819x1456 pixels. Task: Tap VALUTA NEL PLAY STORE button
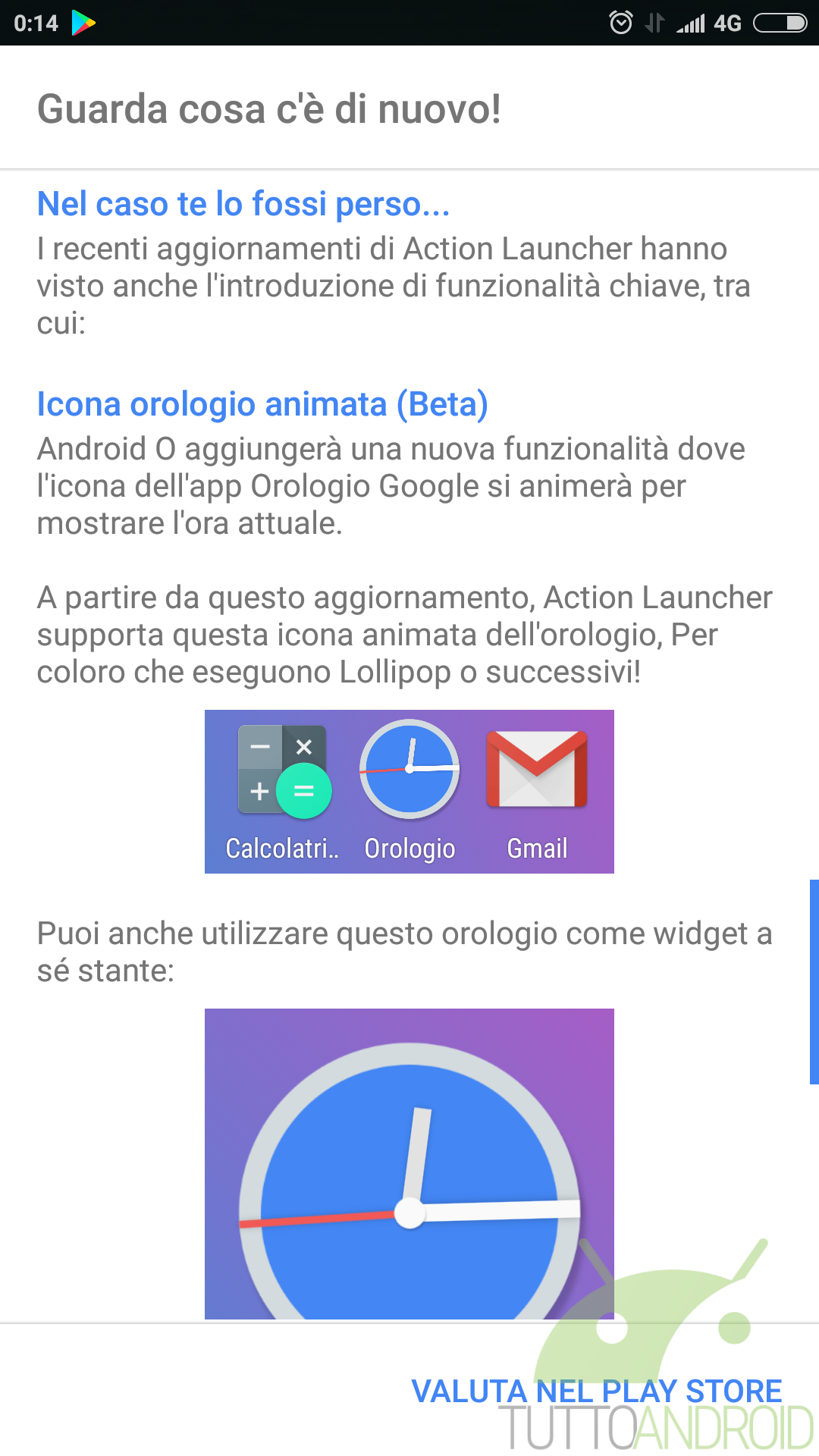596,1392
